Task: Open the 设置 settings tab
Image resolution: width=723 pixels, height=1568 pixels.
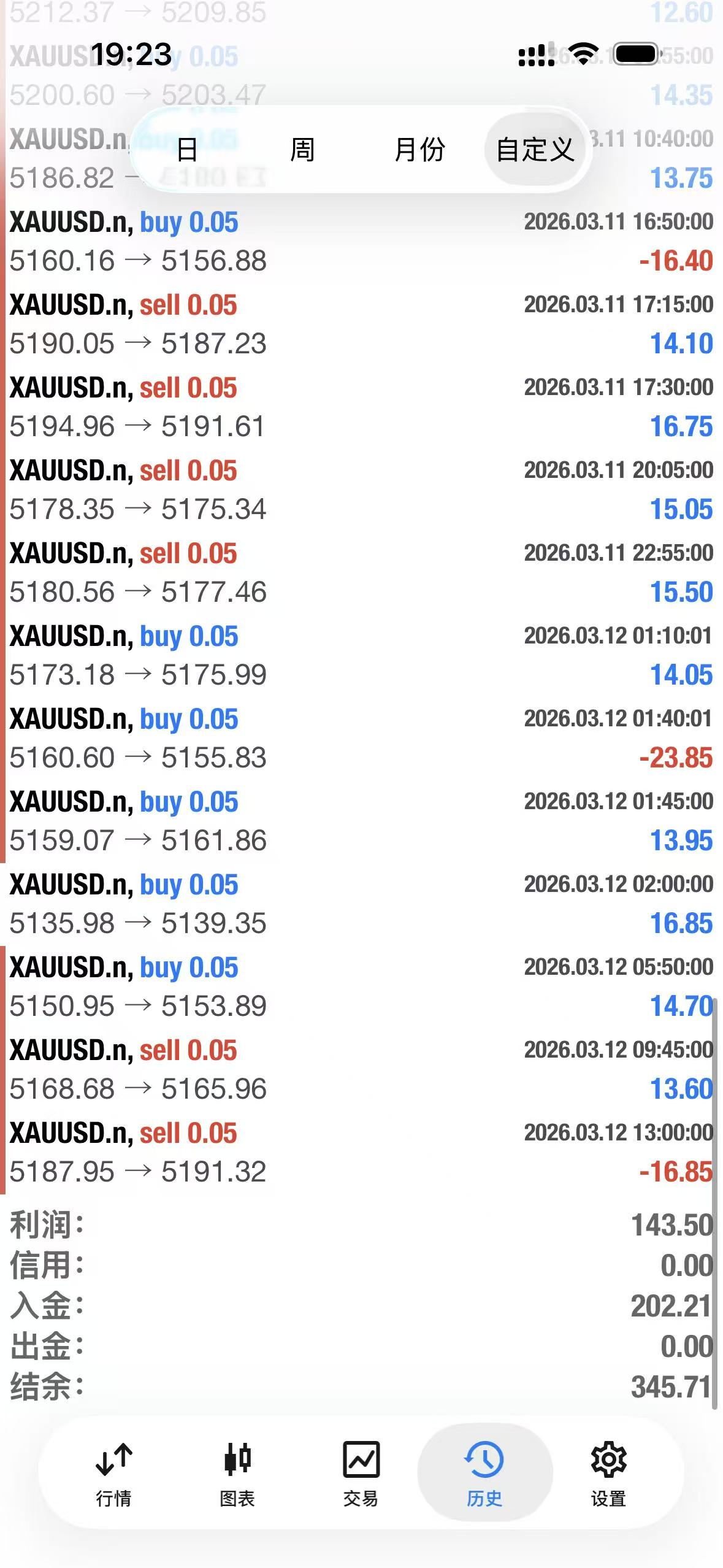Action: pyautogui.click(x=608, y=1474)
